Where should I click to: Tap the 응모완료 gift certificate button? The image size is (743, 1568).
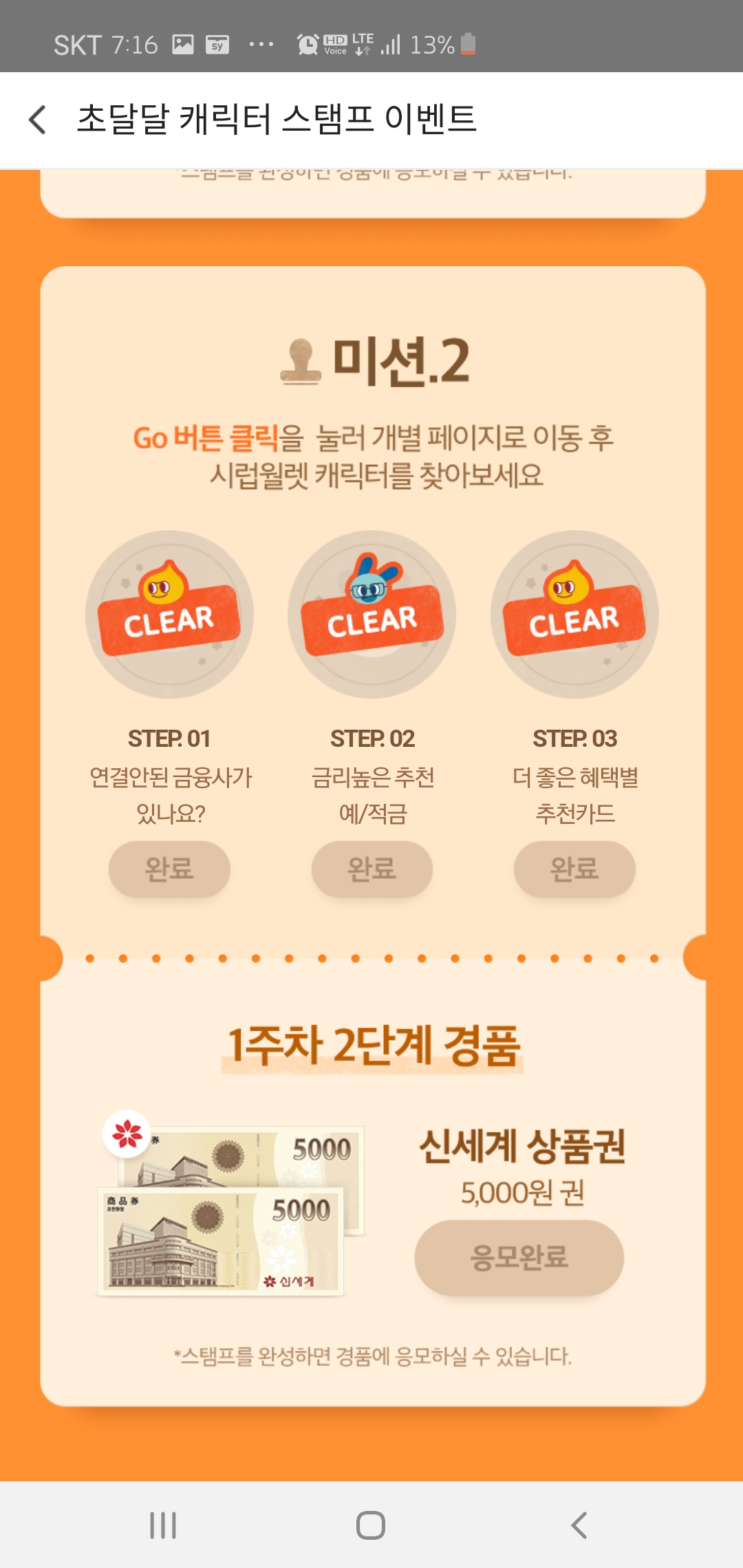pyautogui.click(x=519, y=1257)
